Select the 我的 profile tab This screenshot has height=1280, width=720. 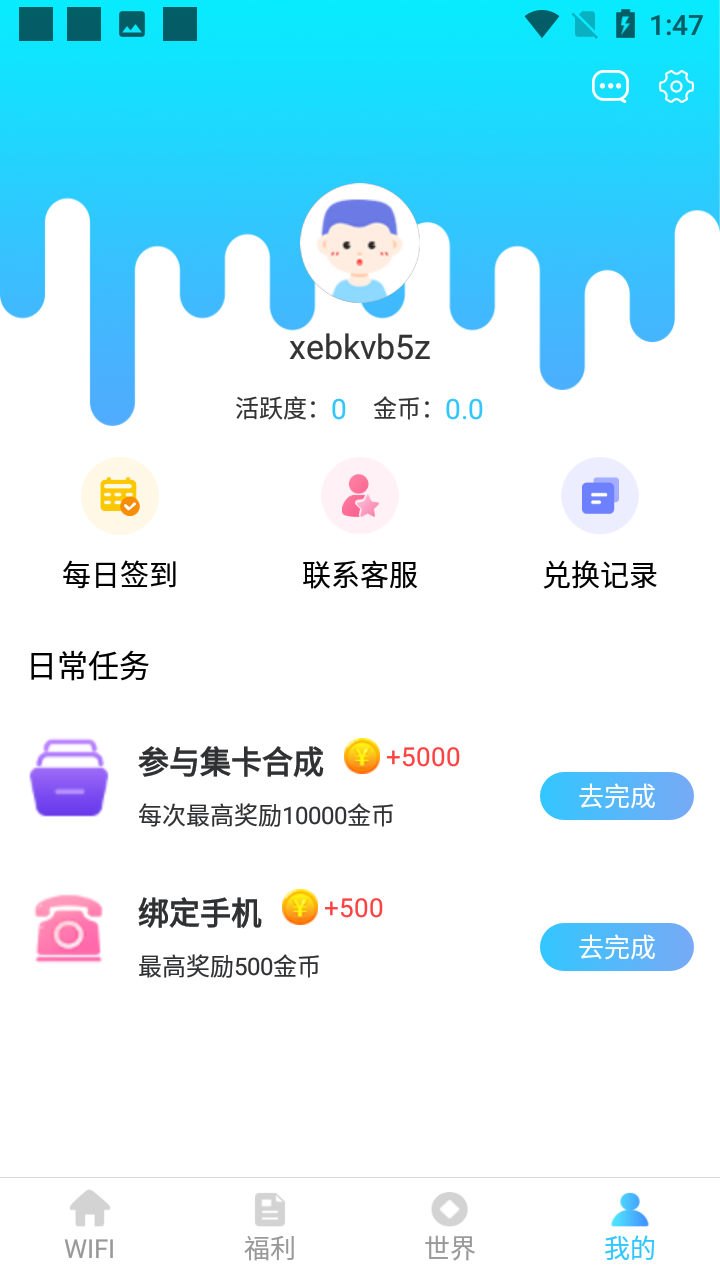(x=629, y=1222)
